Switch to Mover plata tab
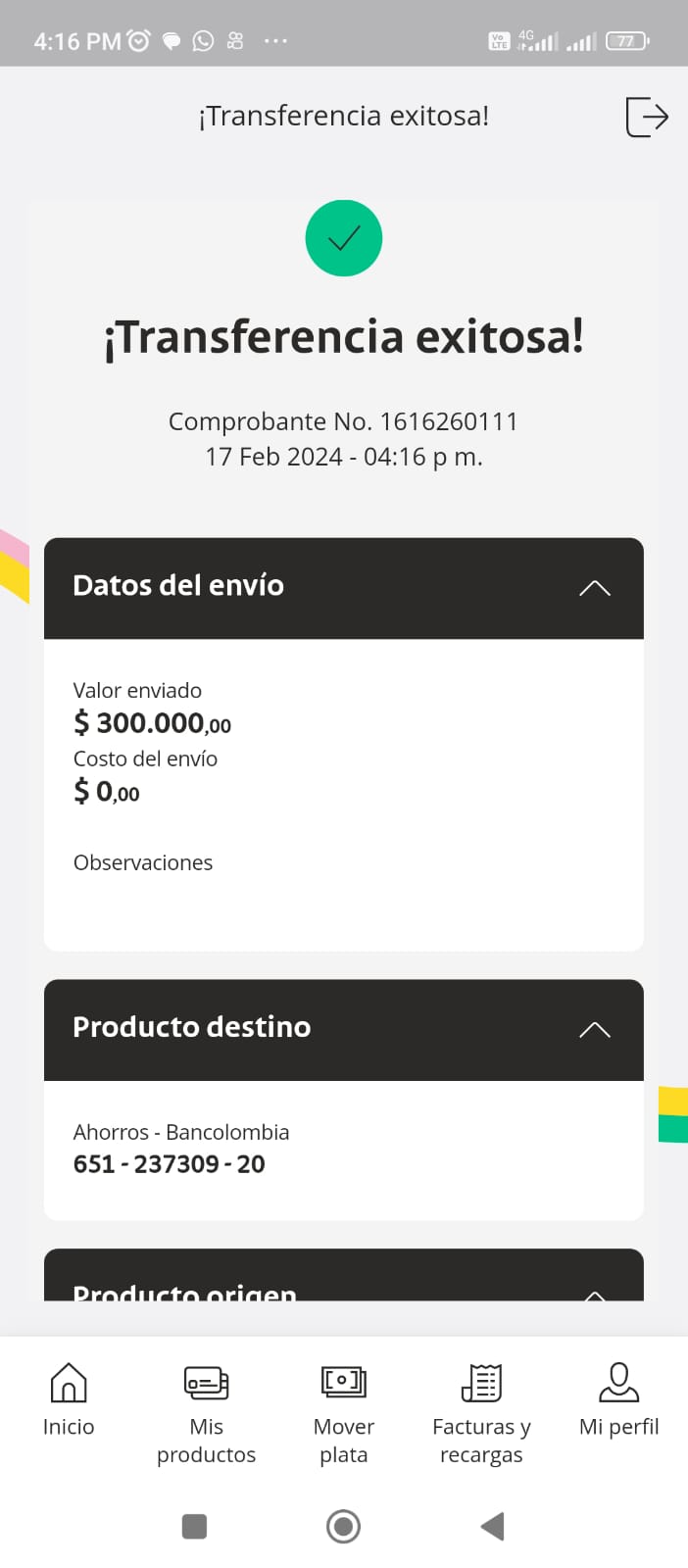 (344, 1411)
